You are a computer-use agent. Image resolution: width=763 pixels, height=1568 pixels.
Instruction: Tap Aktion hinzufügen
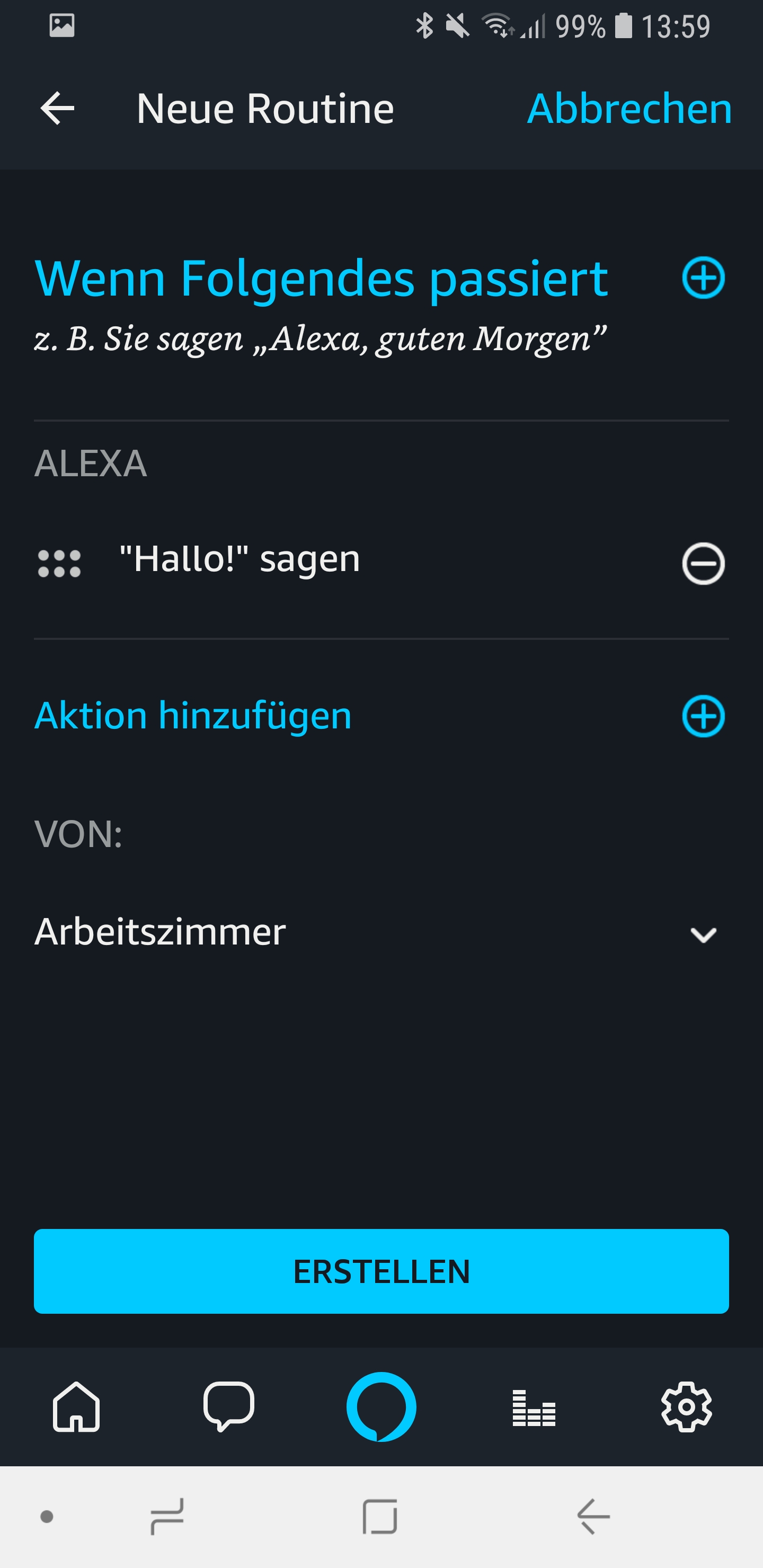(x=193, y=715)
